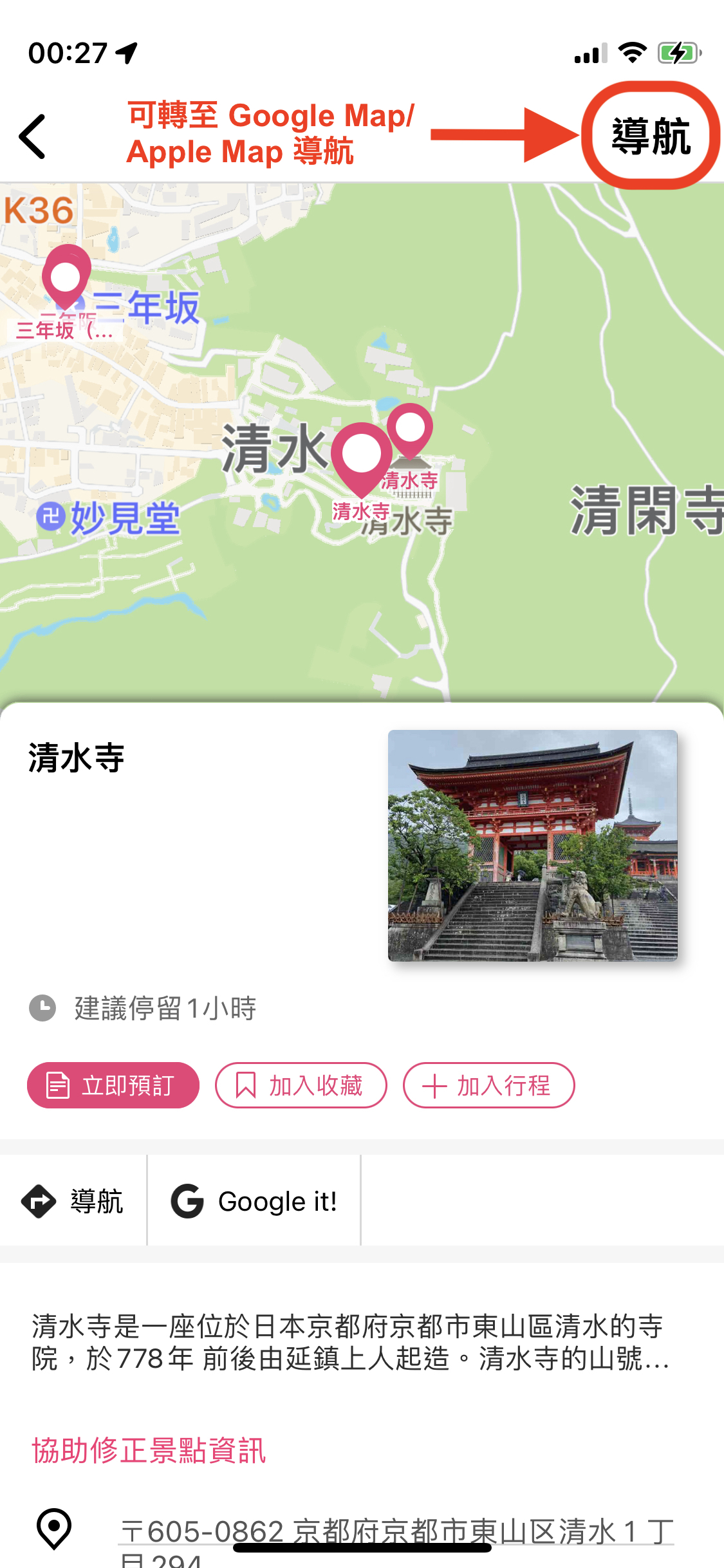Go back using the back arrow

click(32, 137)
